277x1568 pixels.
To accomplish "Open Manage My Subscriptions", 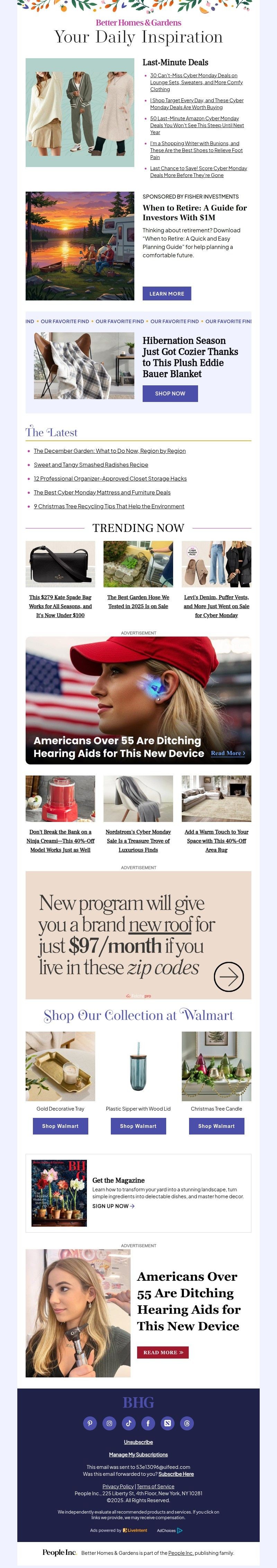I will (138, 1455).
